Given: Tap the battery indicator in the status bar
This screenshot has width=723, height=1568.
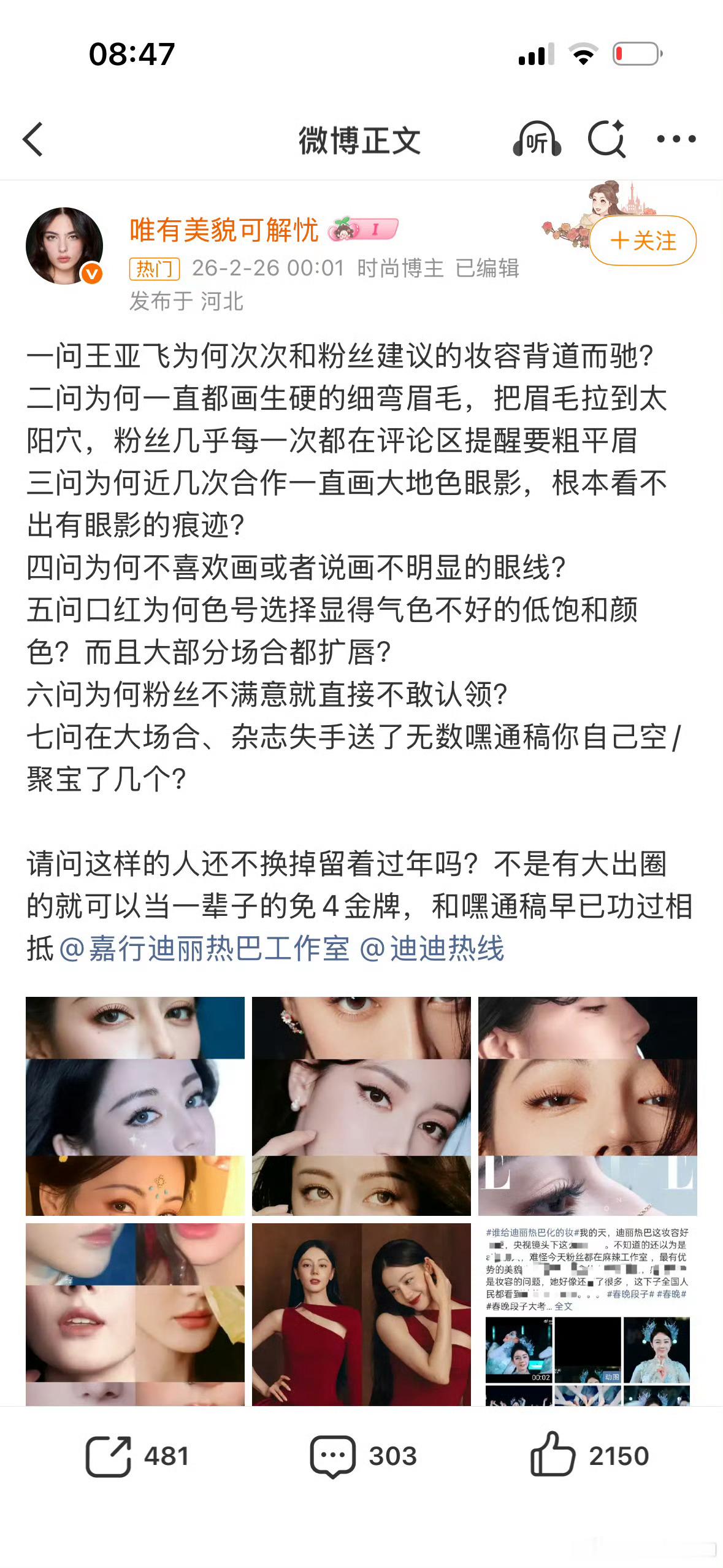Looking at the screenshot, I should 635,55.
